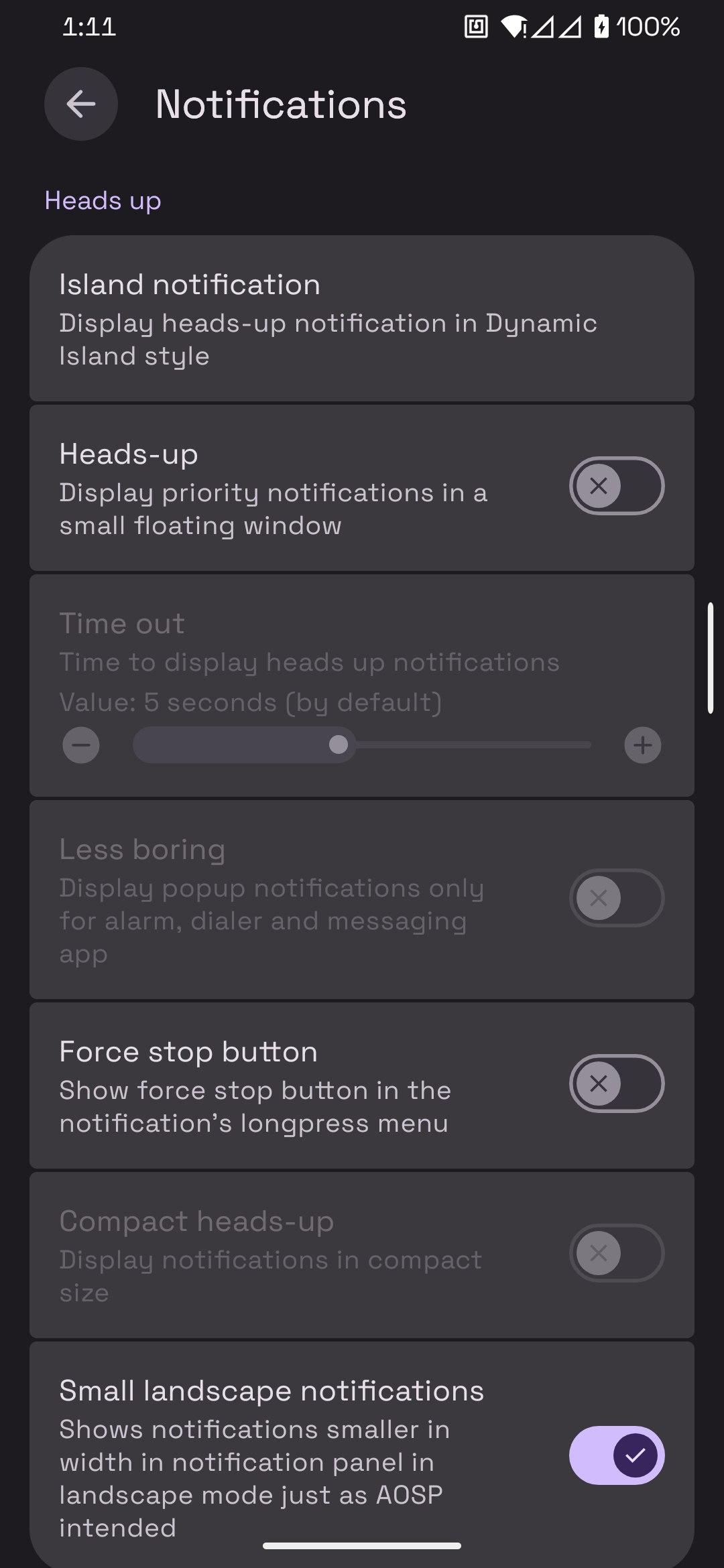The image size is (724, 1568).
Task: Open Island notification settings
Action: pyautogui.click(x=362, y=319)
